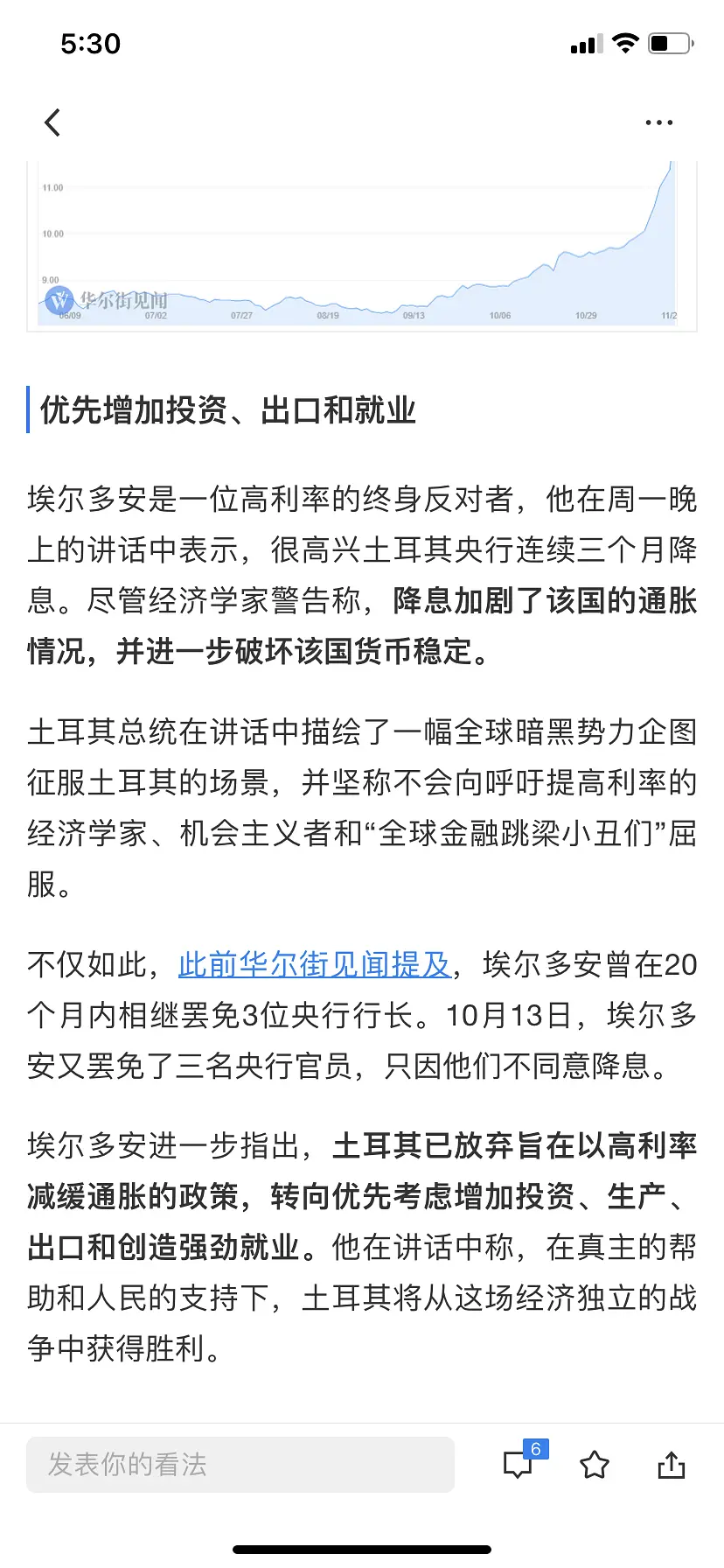View the 6 comments
This screenshot has width=724, height=1568.
[519, 1465]
